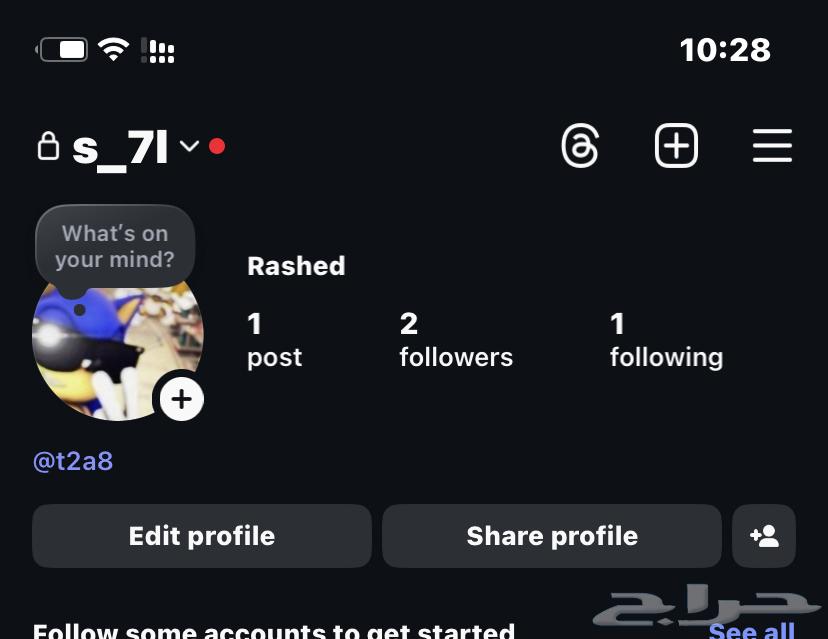Open discover people add-person button
This screenshot has height=639, width=828.
[x=764, y=536]
